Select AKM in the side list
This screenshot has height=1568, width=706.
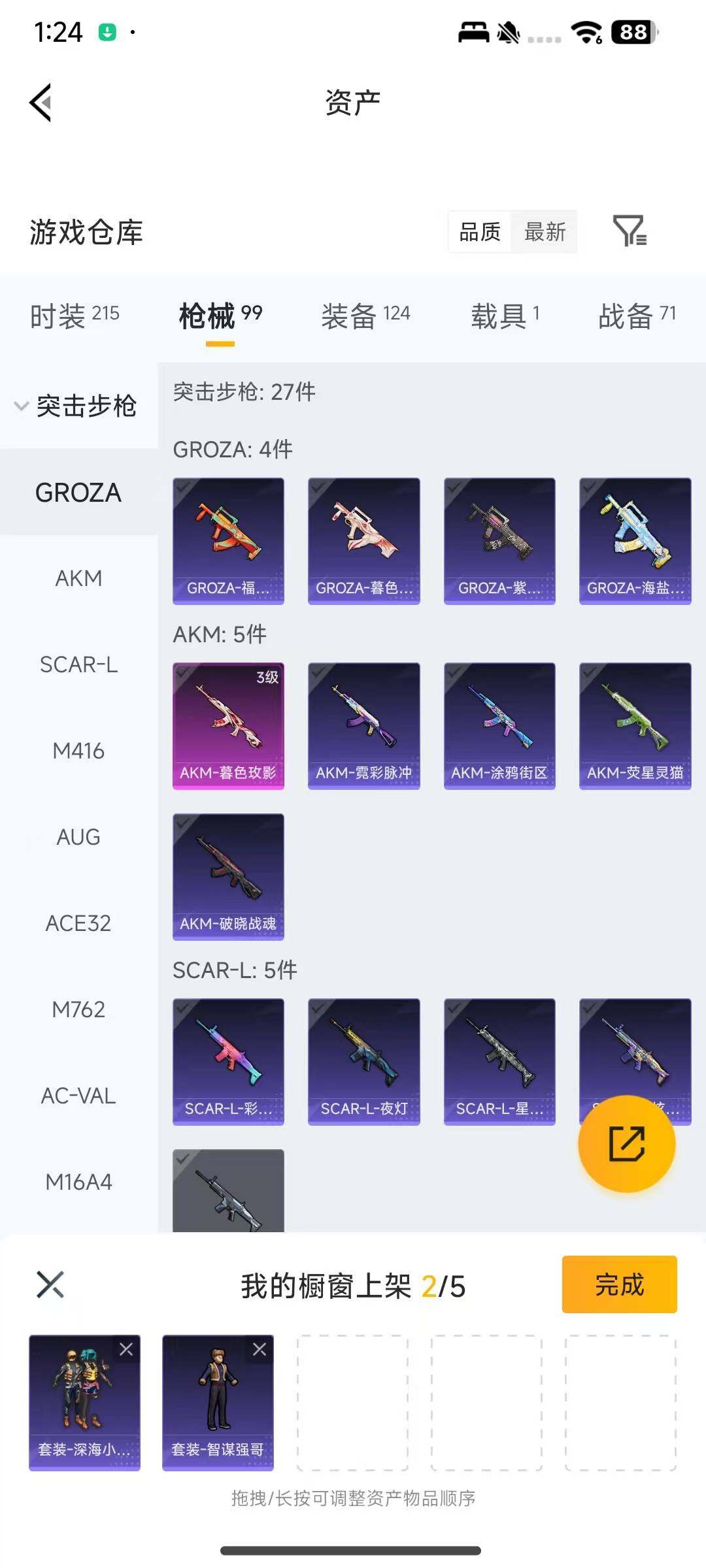(x=78, y=578)
